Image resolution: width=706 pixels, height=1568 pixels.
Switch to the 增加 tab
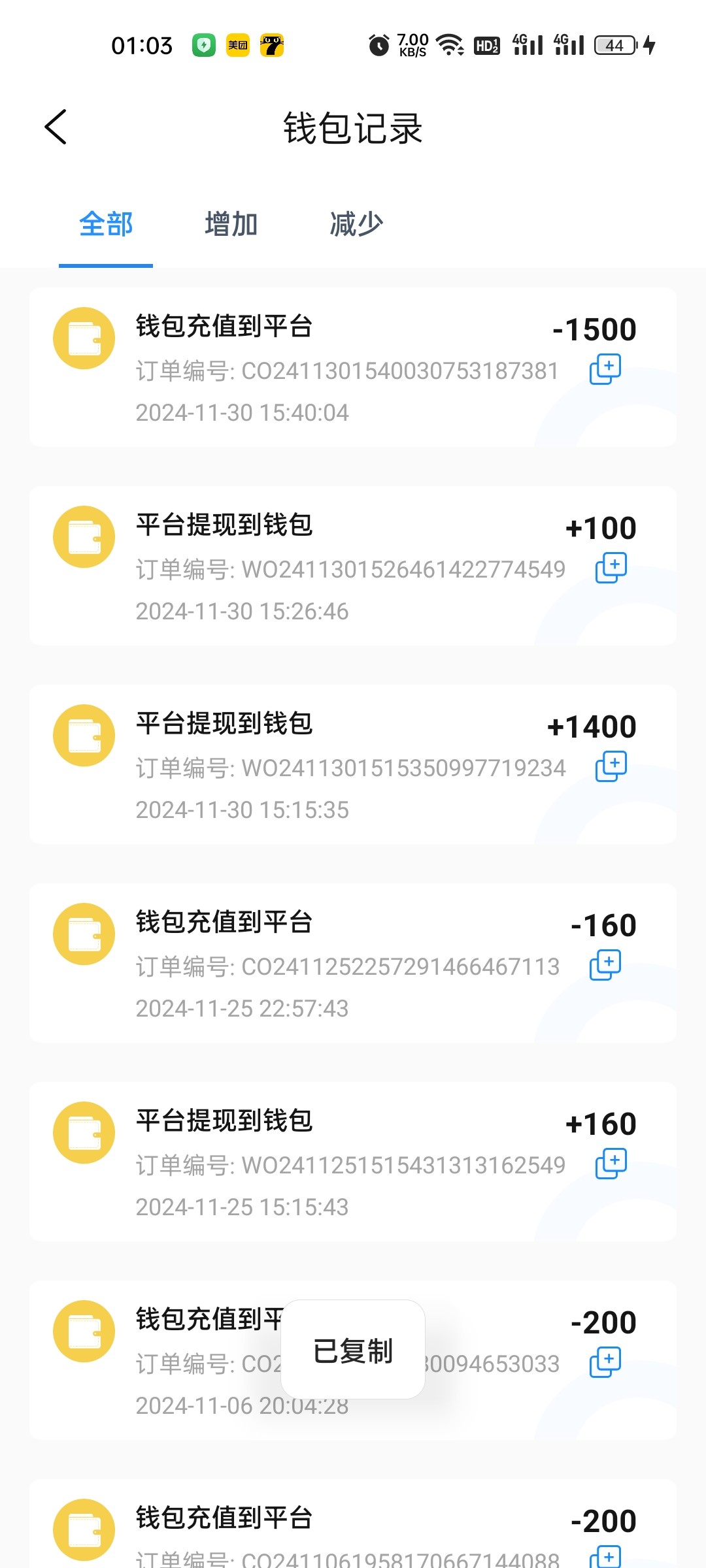pyautogui.click(x=231, y=224)
